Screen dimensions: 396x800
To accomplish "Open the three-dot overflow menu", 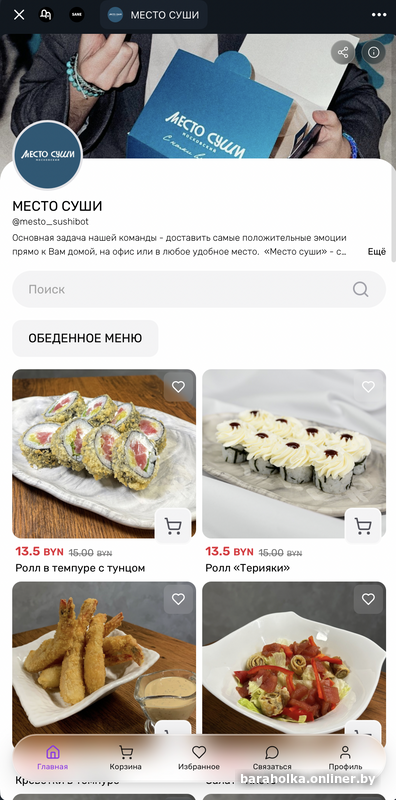I will (x=379, y=15).
